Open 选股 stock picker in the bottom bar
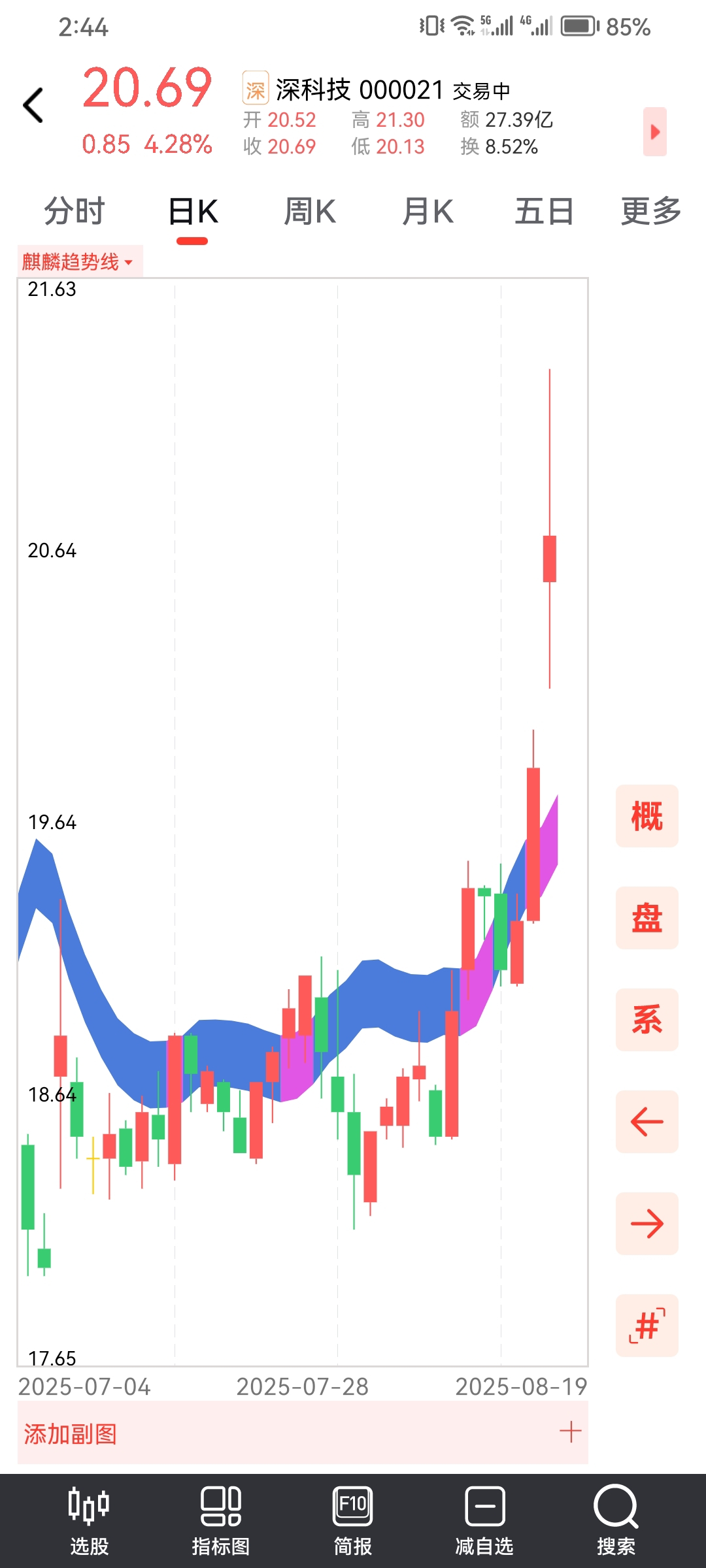The height and width of the screenshot is (1568, 706). pos(89,1521)
